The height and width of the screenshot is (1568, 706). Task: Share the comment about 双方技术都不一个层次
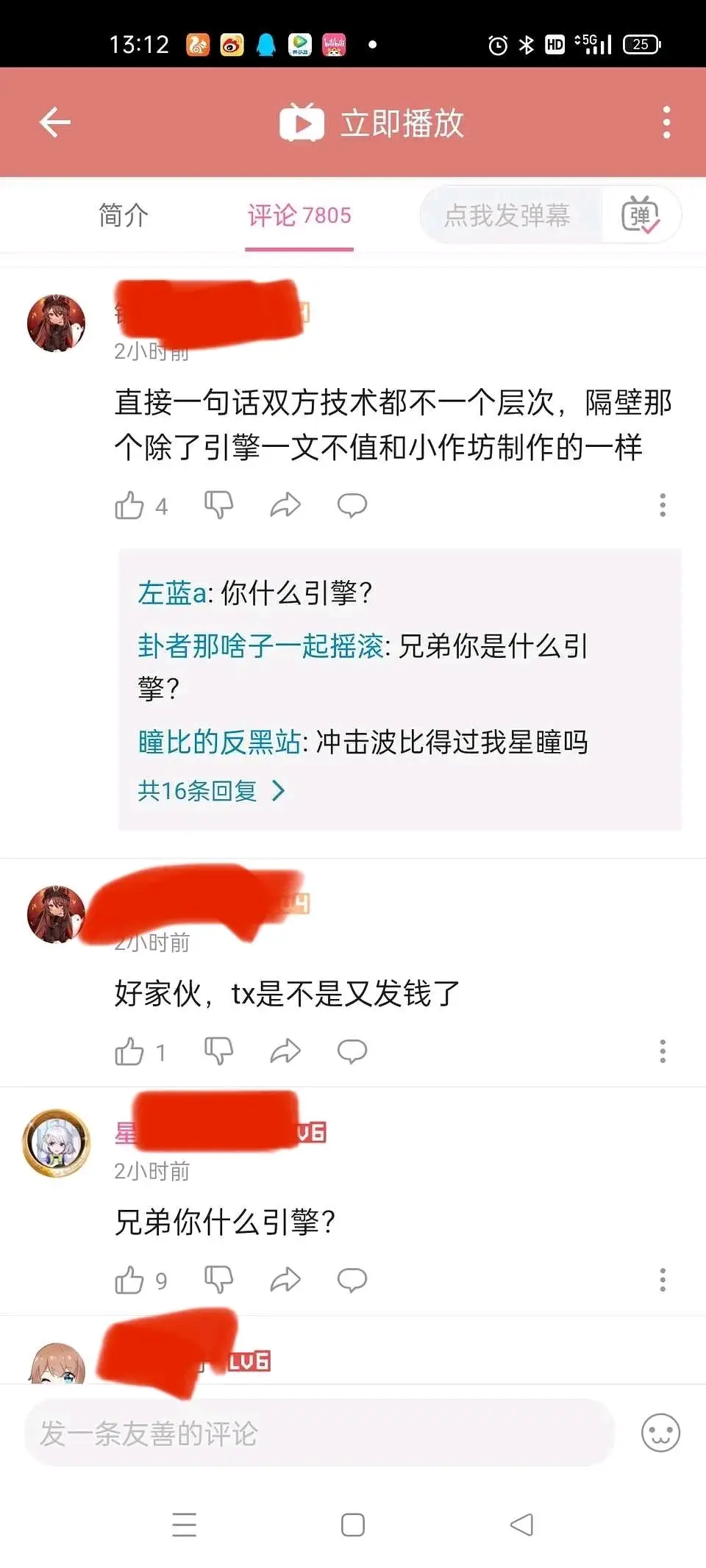click(x=285, y=505)
